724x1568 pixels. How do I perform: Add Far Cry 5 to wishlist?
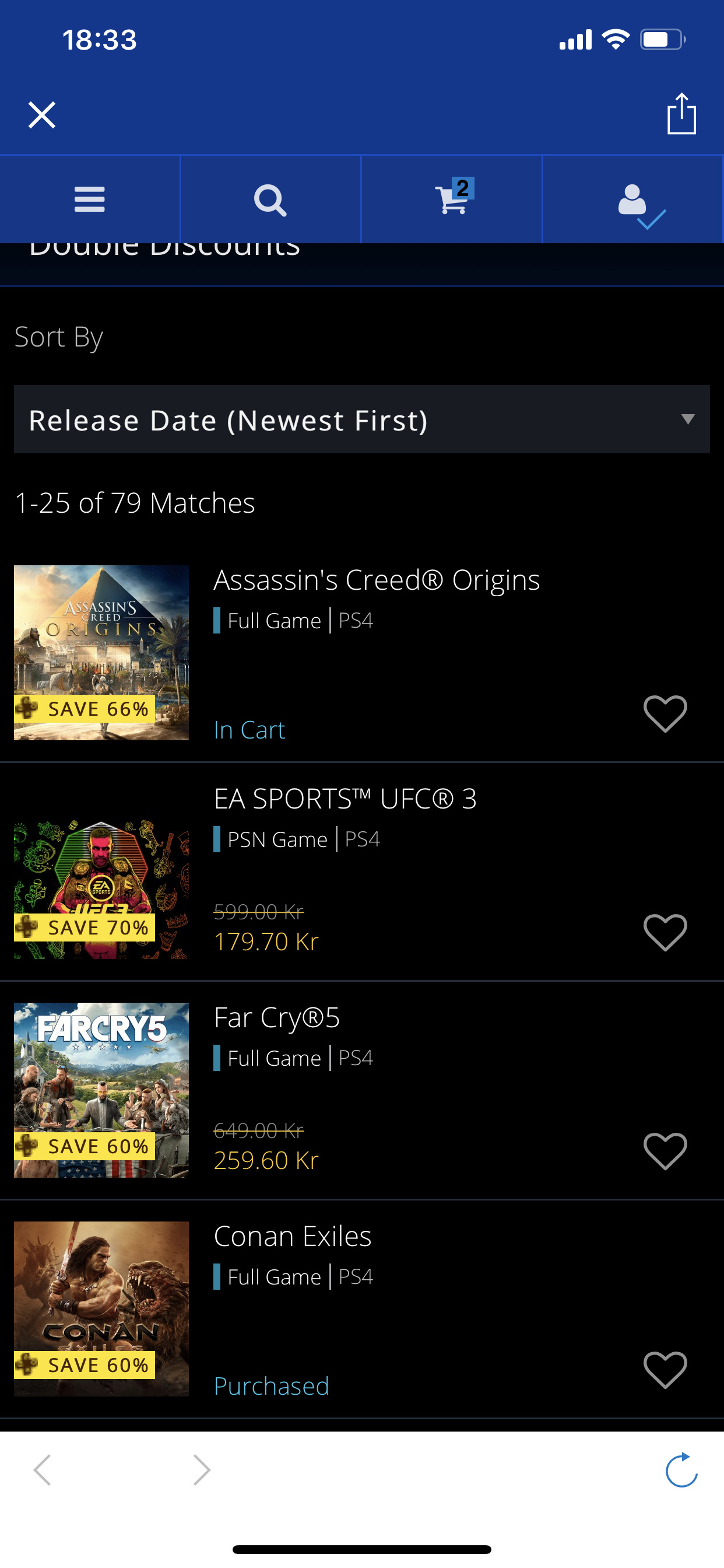(665, 1150)
